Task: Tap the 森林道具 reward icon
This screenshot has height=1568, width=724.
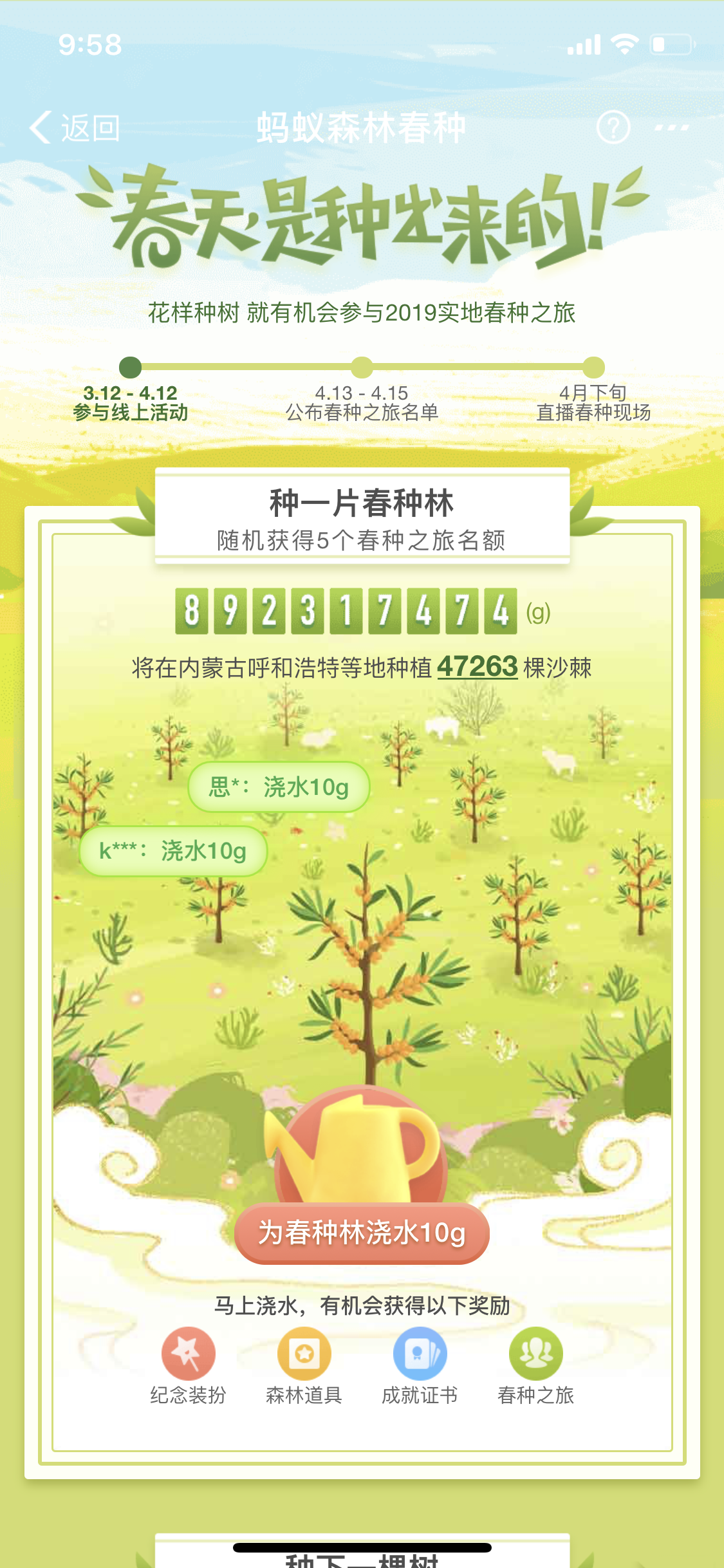Action: (304, 1354)
